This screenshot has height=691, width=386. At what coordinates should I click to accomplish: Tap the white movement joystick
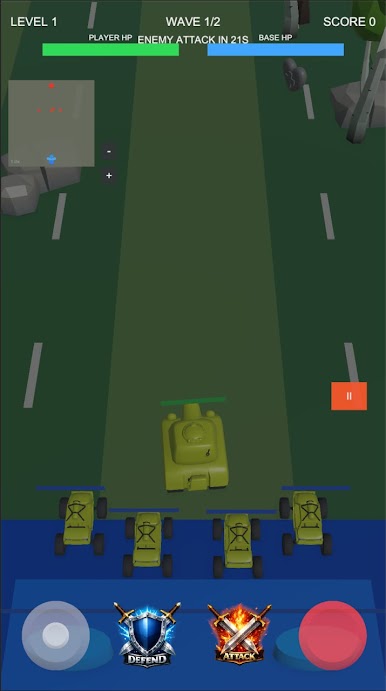[x=56, y=635]
